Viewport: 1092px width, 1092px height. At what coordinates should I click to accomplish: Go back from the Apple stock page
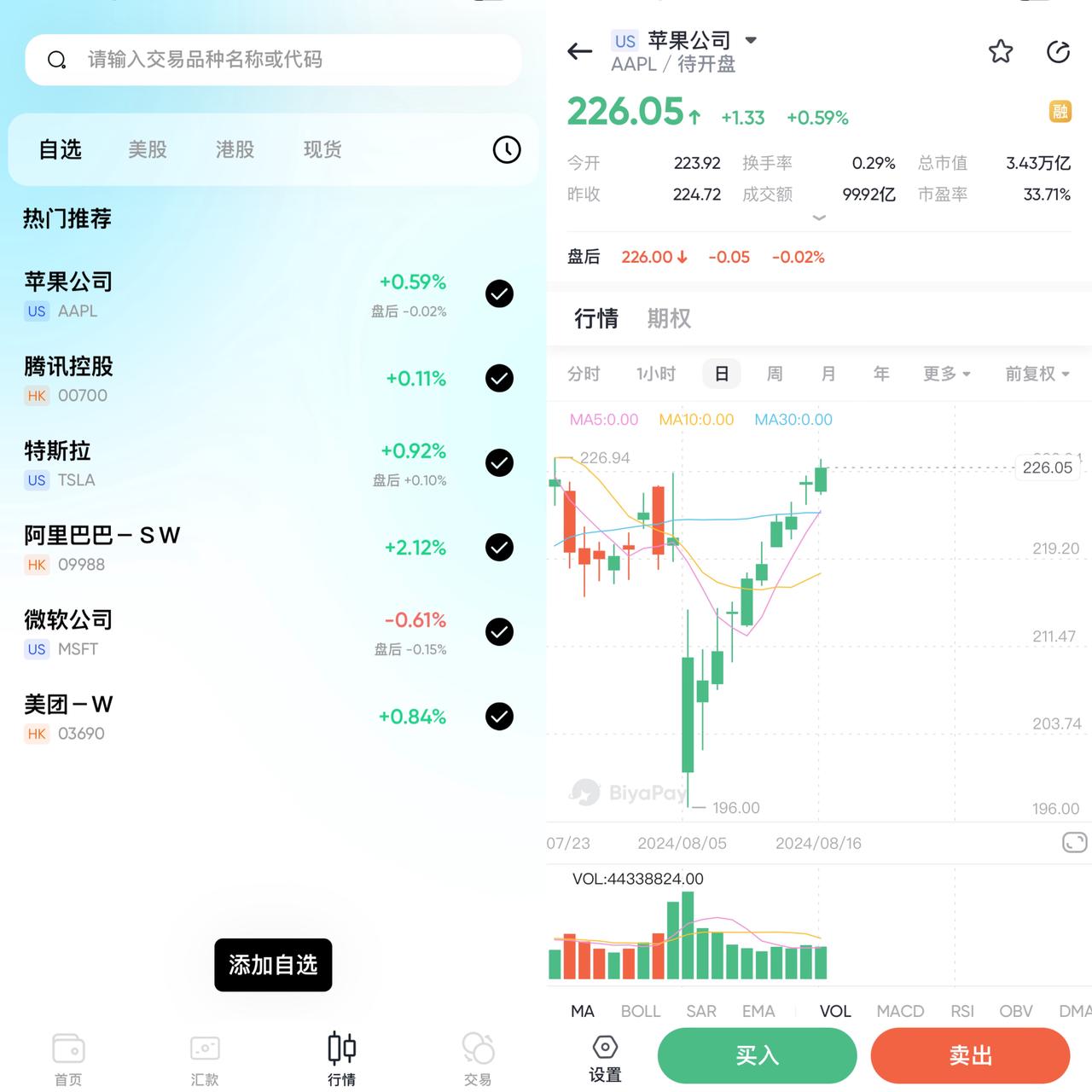[580, 52]
